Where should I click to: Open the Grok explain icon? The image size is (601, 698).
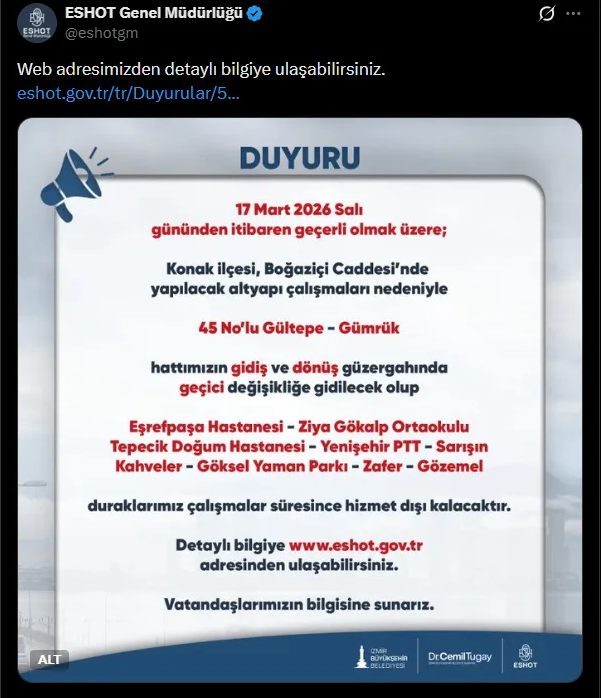tap(546, 14)
